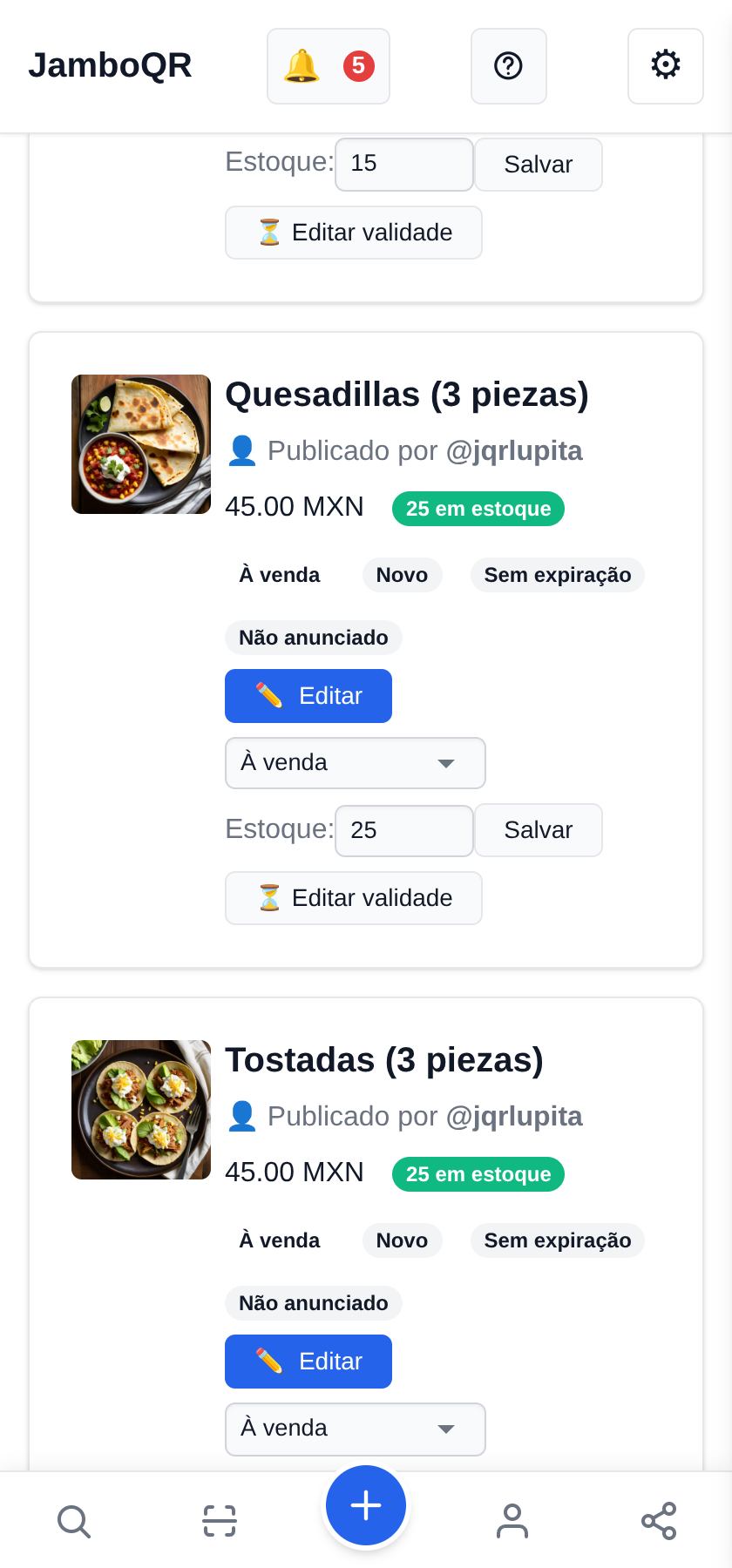The height and width of the screenshot is (1568, 732).
Task: Open the share tab in the bottom bar
Action: click(x=659, y=1521)
